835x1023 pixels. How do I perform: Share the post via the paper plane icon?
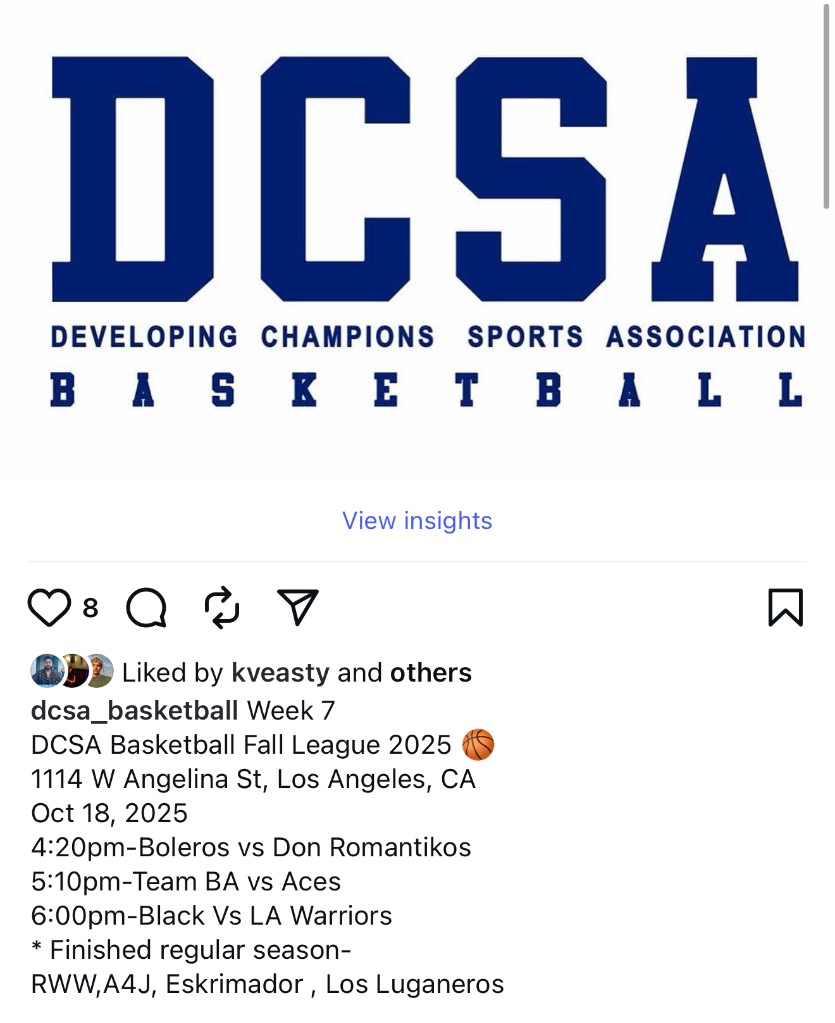pyautogui.click(x=297, y=607)
